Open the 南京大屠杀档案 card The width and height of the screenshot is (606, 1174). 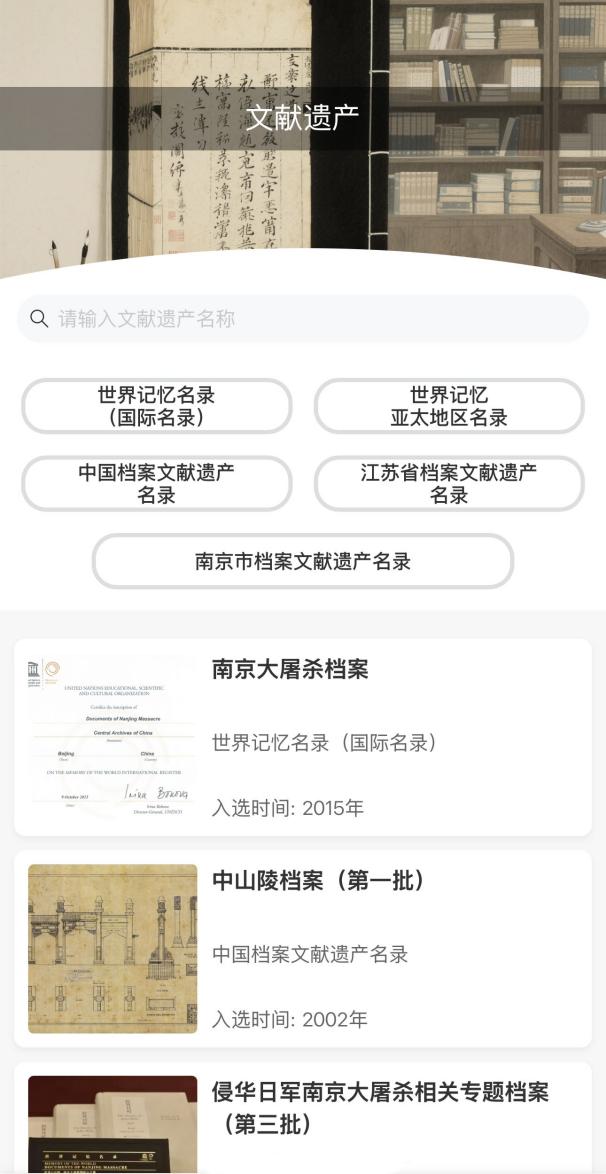302,737
